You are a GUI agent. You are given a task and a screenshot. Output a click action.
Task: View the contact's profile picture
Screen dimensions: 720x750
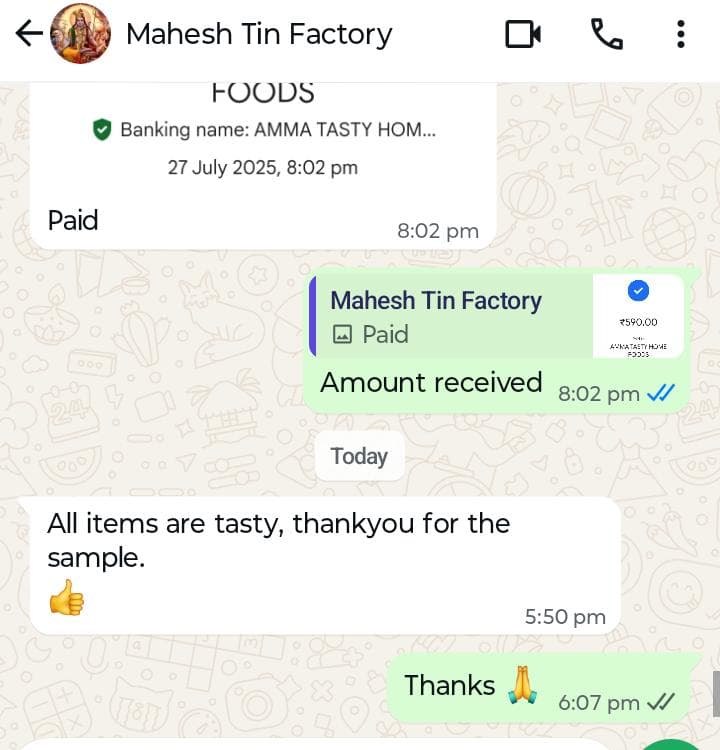[x=80, y=34]
